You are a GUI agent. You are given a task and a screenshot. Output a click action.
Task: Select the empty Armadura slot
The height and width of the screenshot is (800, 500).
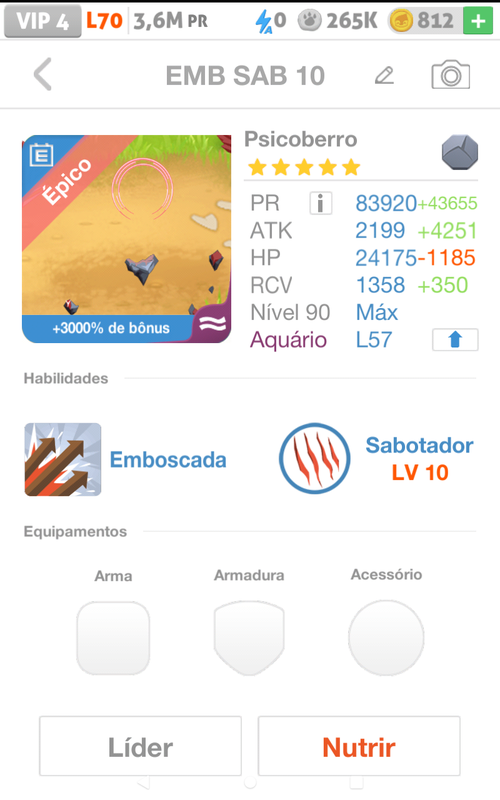pos(249,638)
